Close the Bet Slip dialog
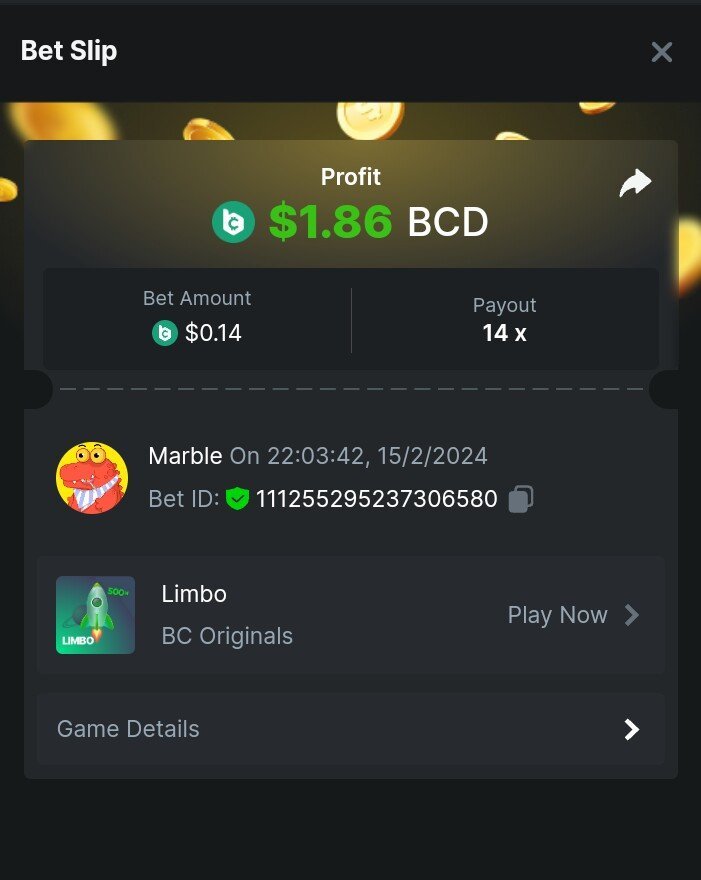Image resolution: width=701 pixels, height=880 pixels. (661, 52)
